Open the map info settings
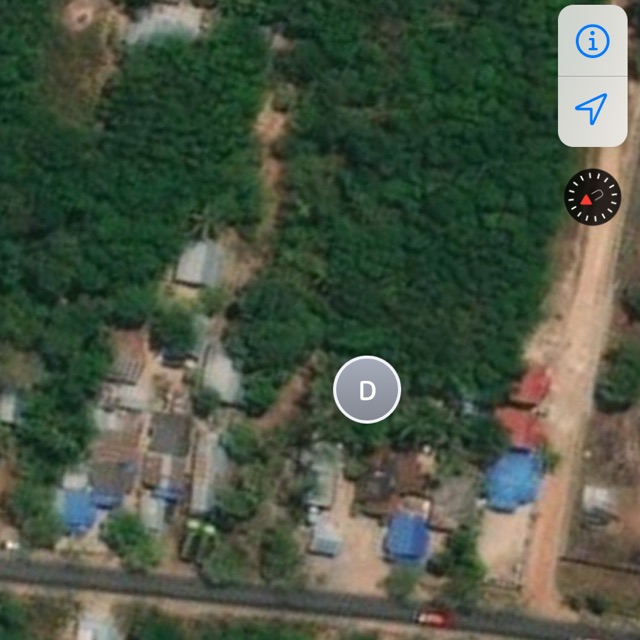 [x=592, y=41]
